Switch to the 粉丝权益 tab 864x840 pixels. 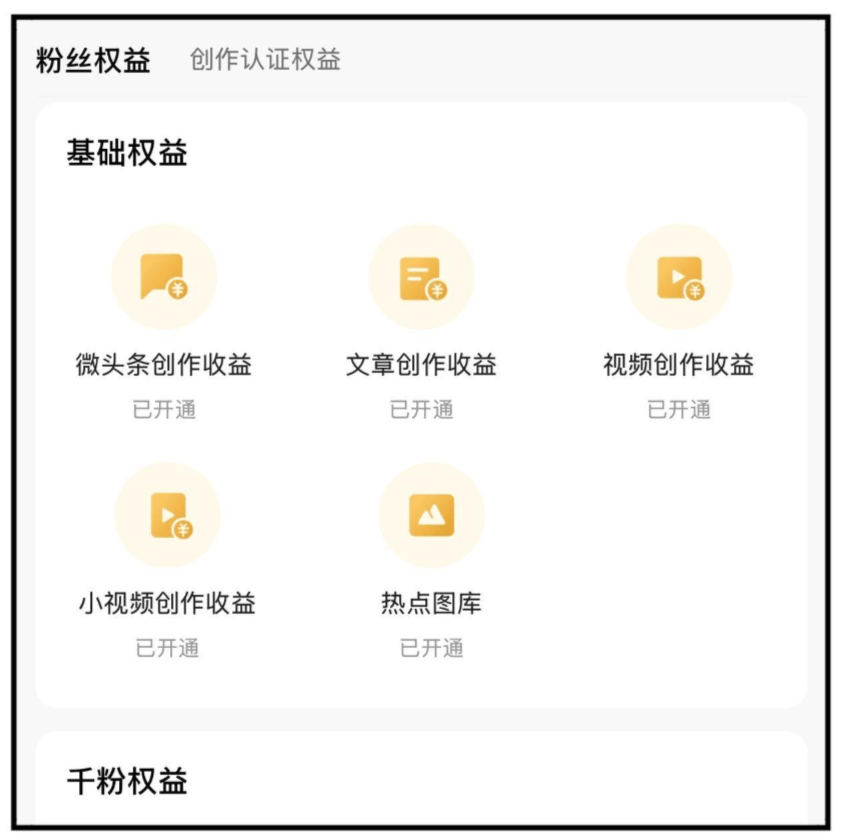[x=93, y=60]
